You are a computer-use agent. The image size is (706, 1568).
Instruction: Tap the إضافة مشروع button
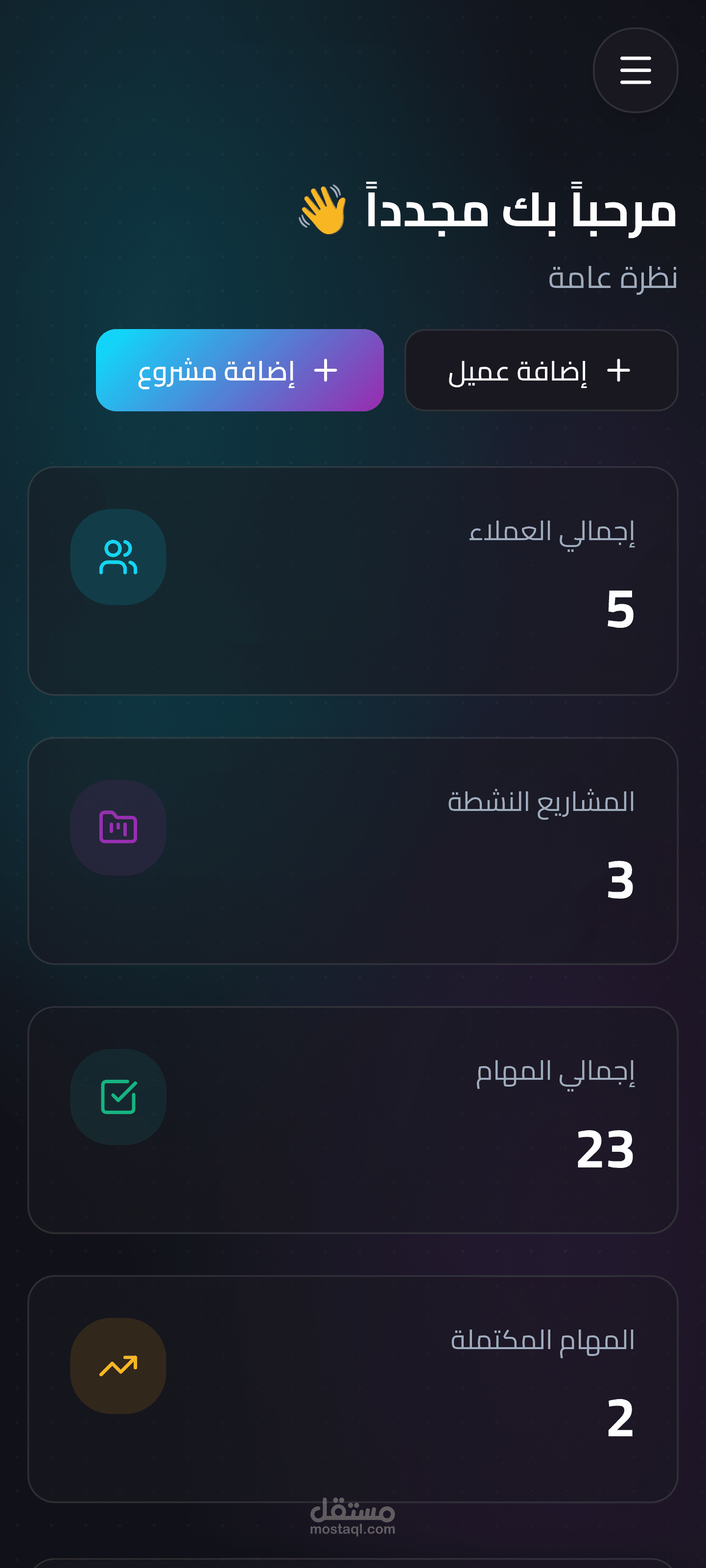click(240, 370)
